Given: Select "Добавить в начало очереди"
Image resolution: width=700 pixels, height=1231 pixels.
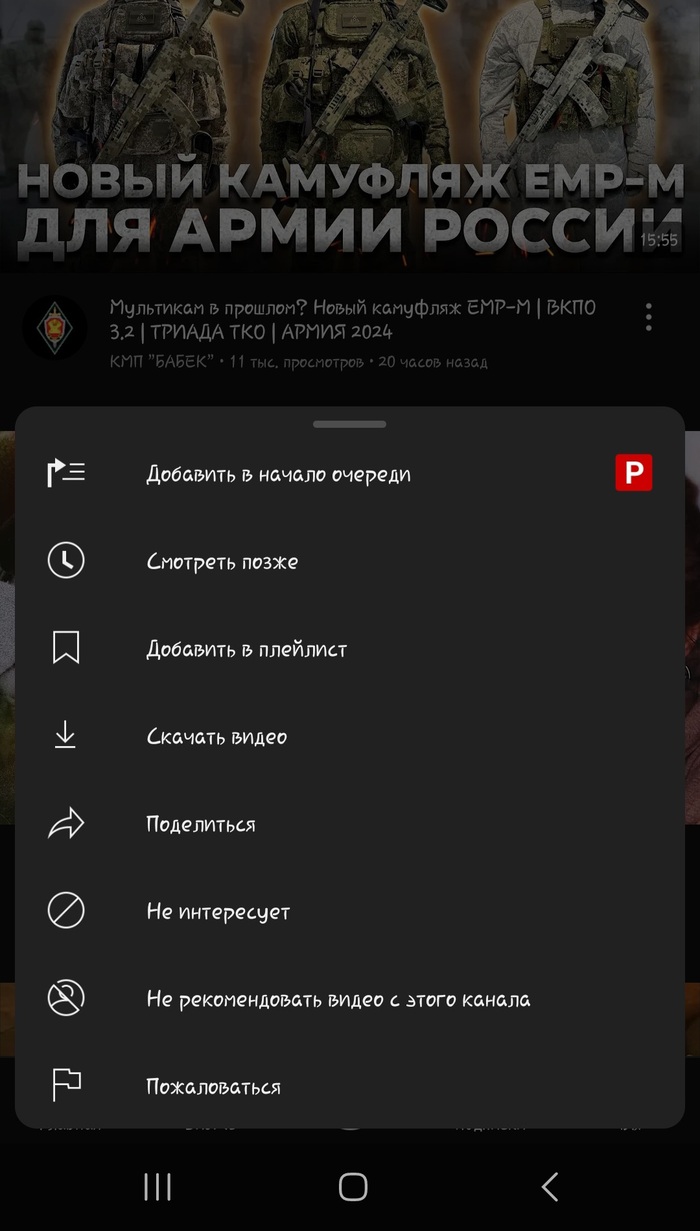Looking at the screenshot, I should (x=278, y=474).
